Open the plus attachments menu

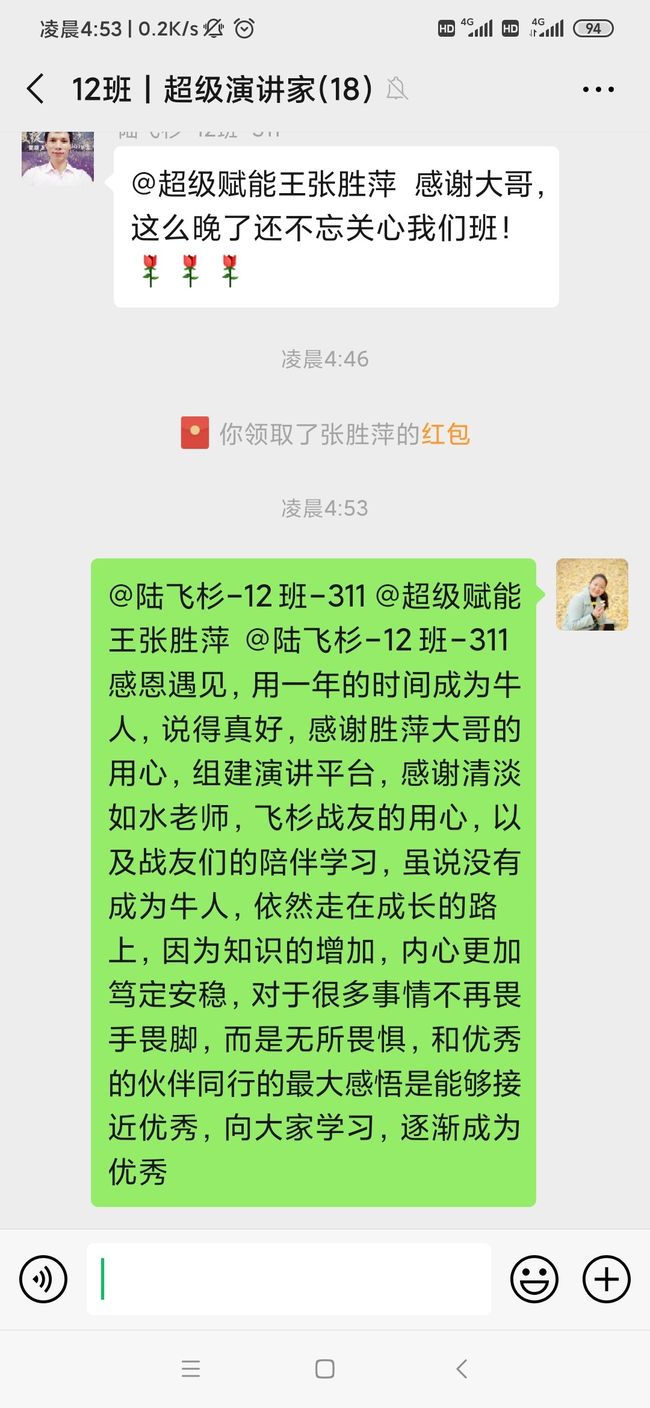[607, 1279]
